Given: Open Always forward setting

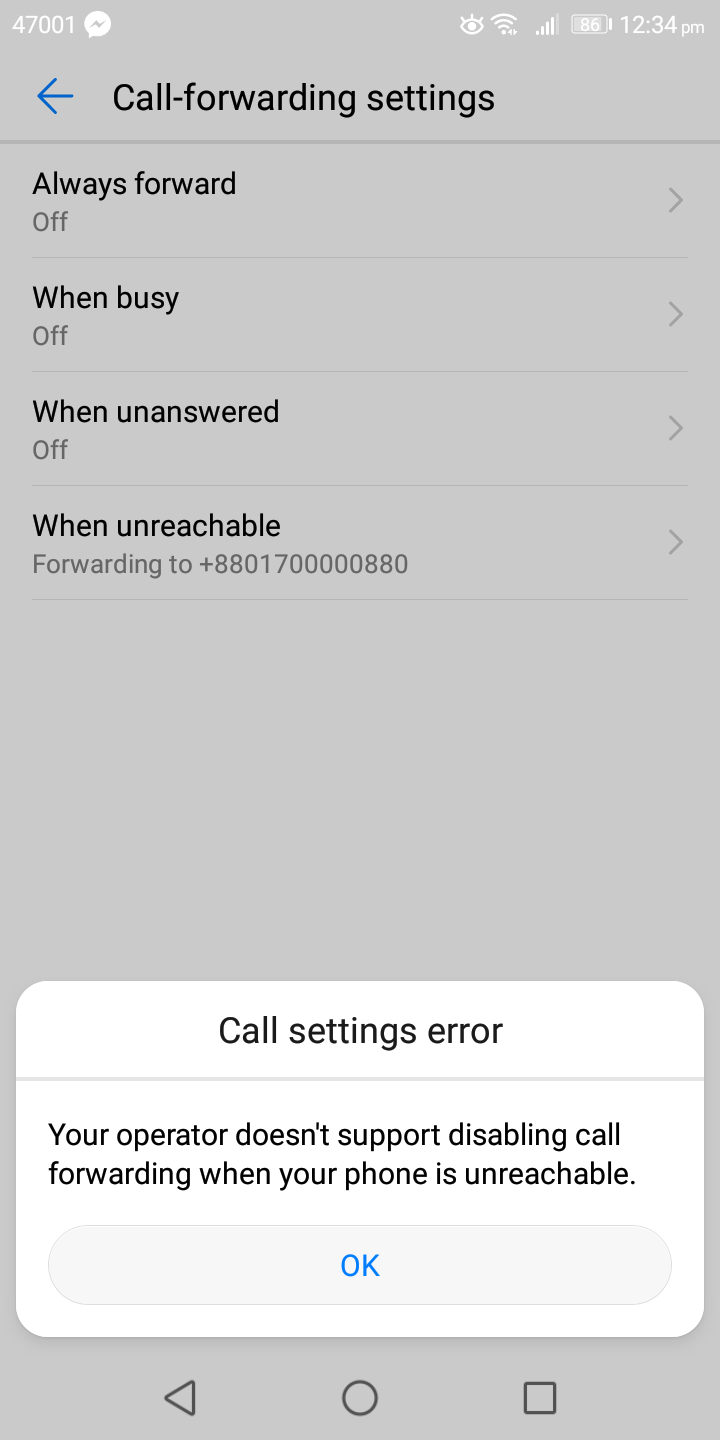Looking at the screenshot, I should pyautogui.click(x=360, y=201).
